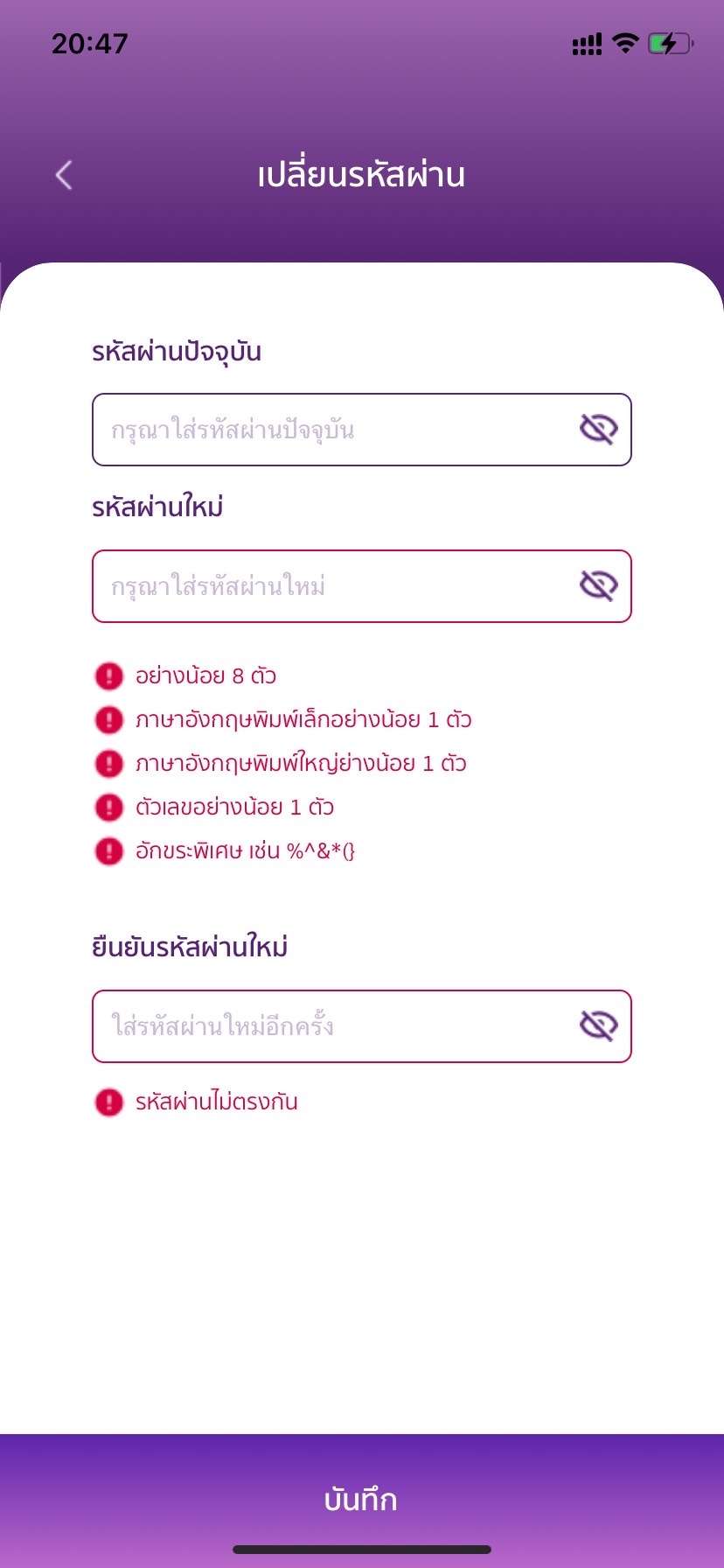This screenshot has width=724, height=1568.
Task: Tap the current password field
Action: 332,430
